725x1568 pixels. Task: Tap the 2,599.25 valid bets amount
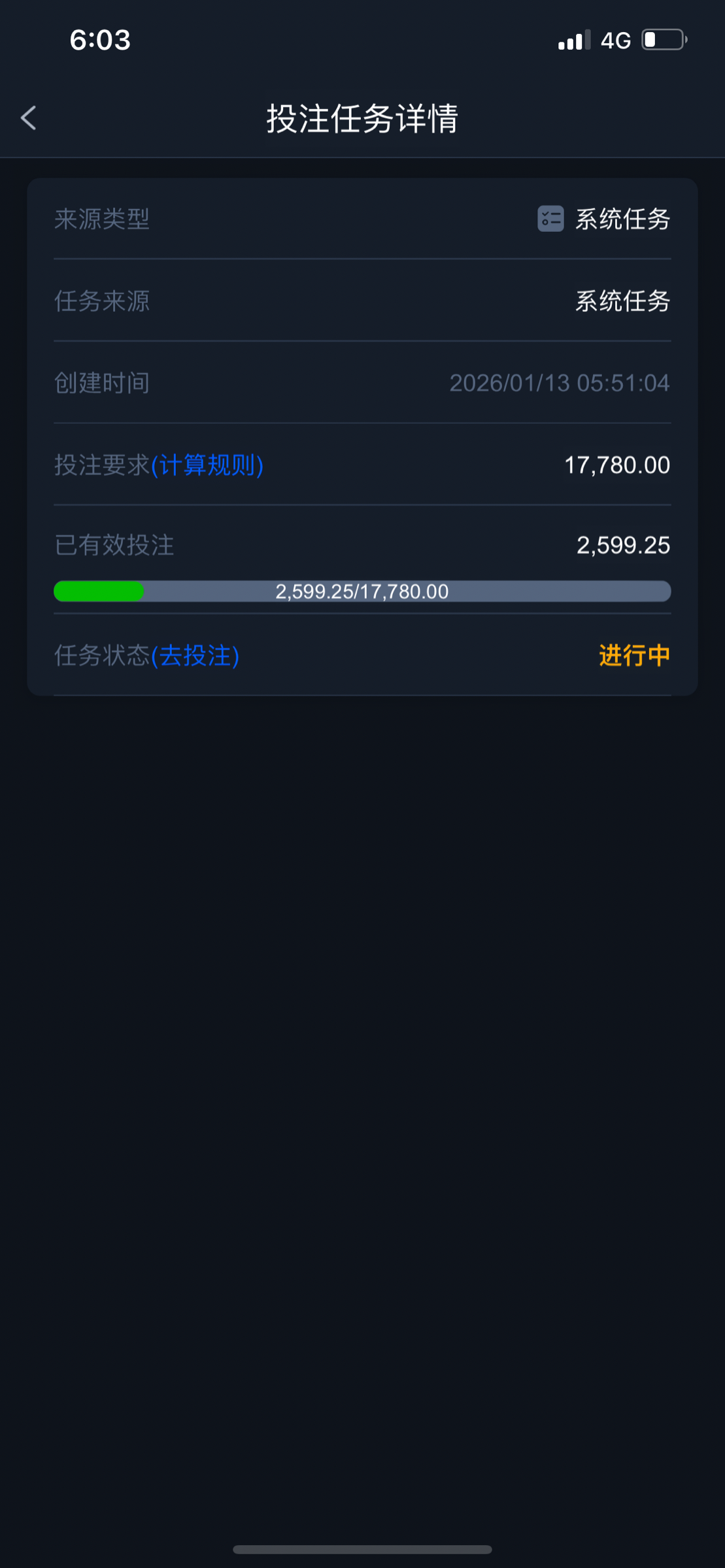(x=623, y=545)
